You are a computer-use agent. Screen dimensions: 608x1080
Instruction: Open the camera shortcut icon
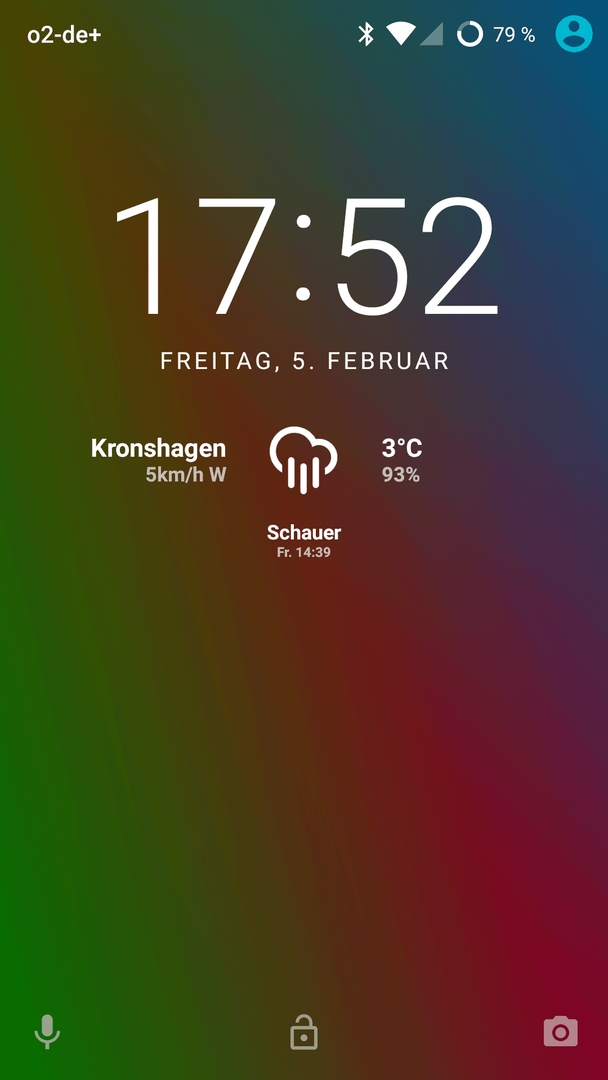(560, 1031)
